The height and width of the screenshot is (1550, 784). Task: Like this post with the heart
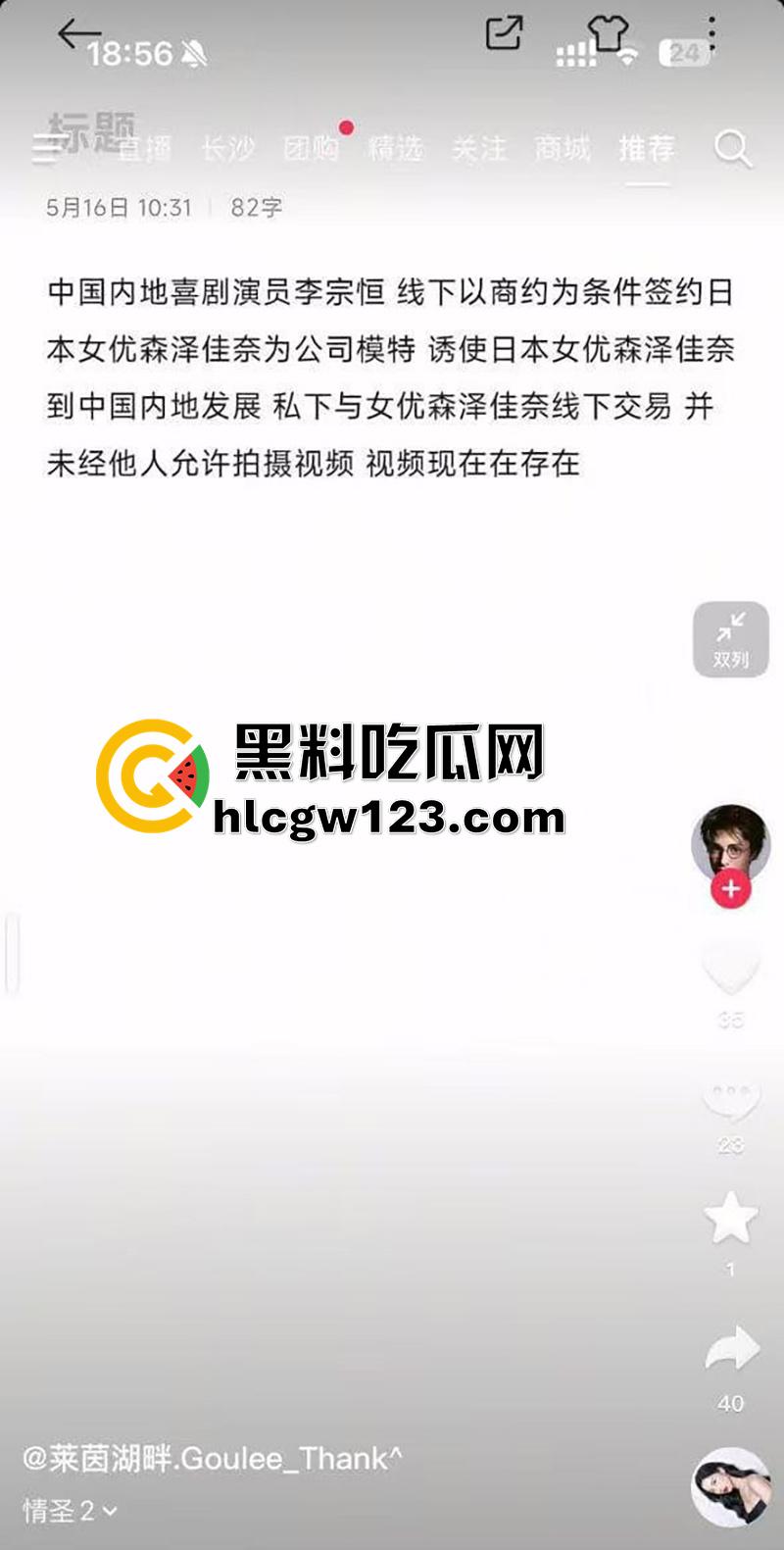[x=730, y=970]
